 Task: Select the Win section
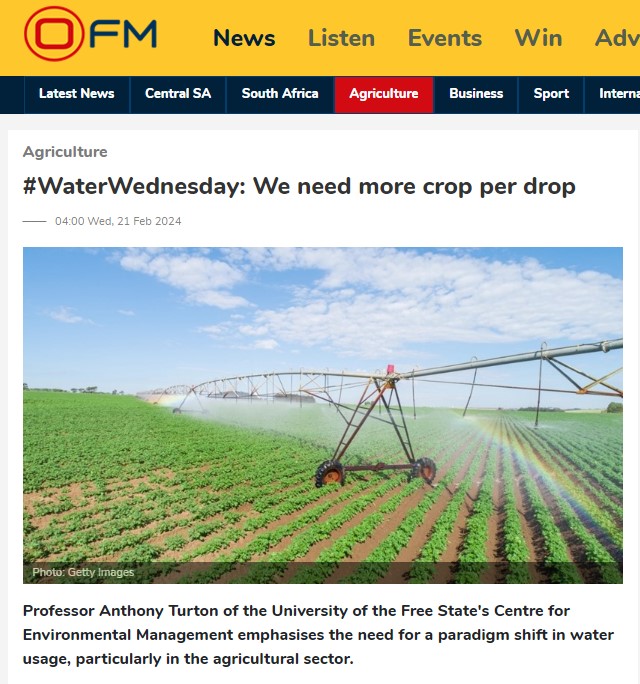[538, 38]
